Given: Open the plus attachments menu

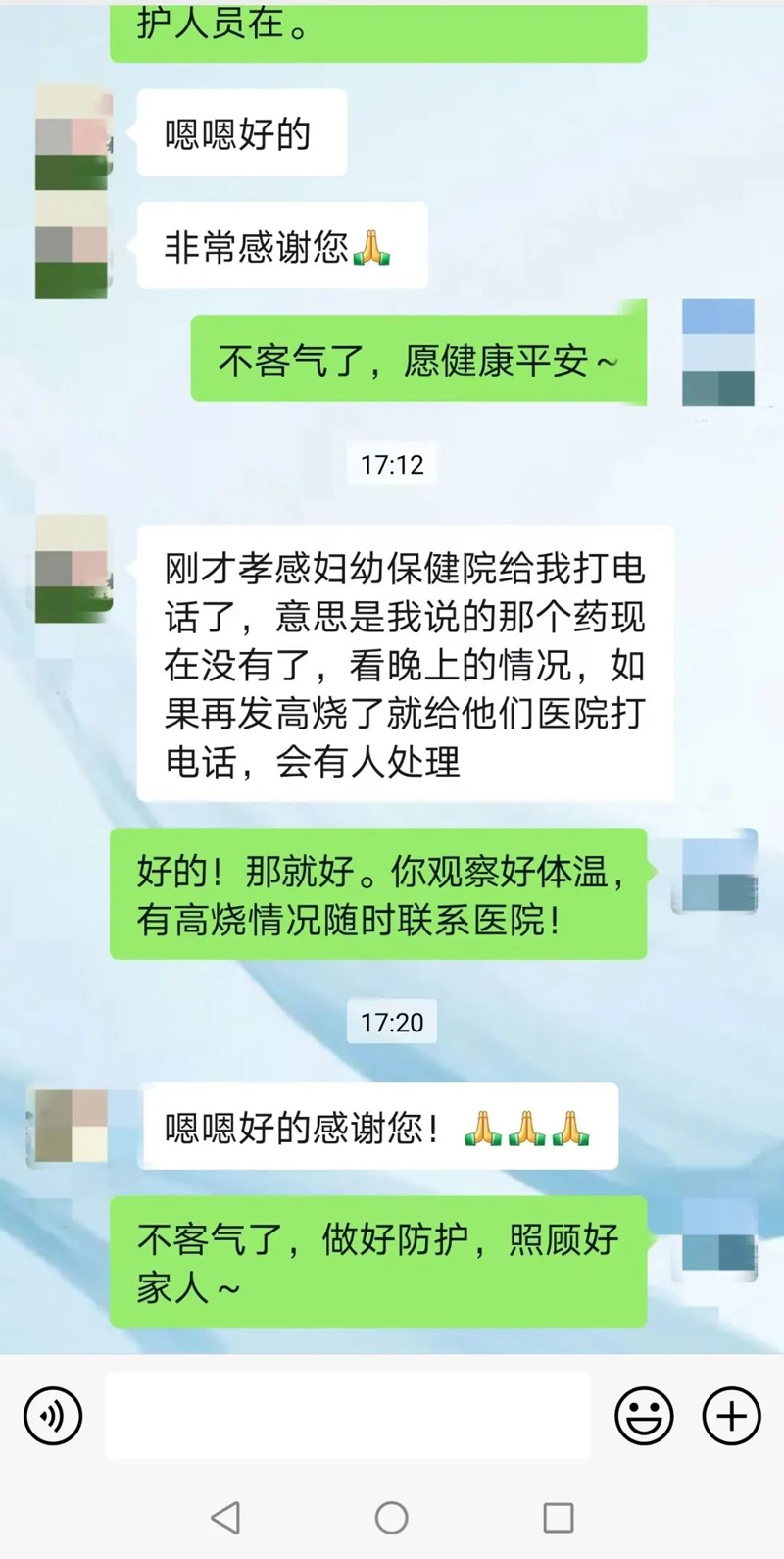Looking at the screenshot, I should pos(731,1416).
